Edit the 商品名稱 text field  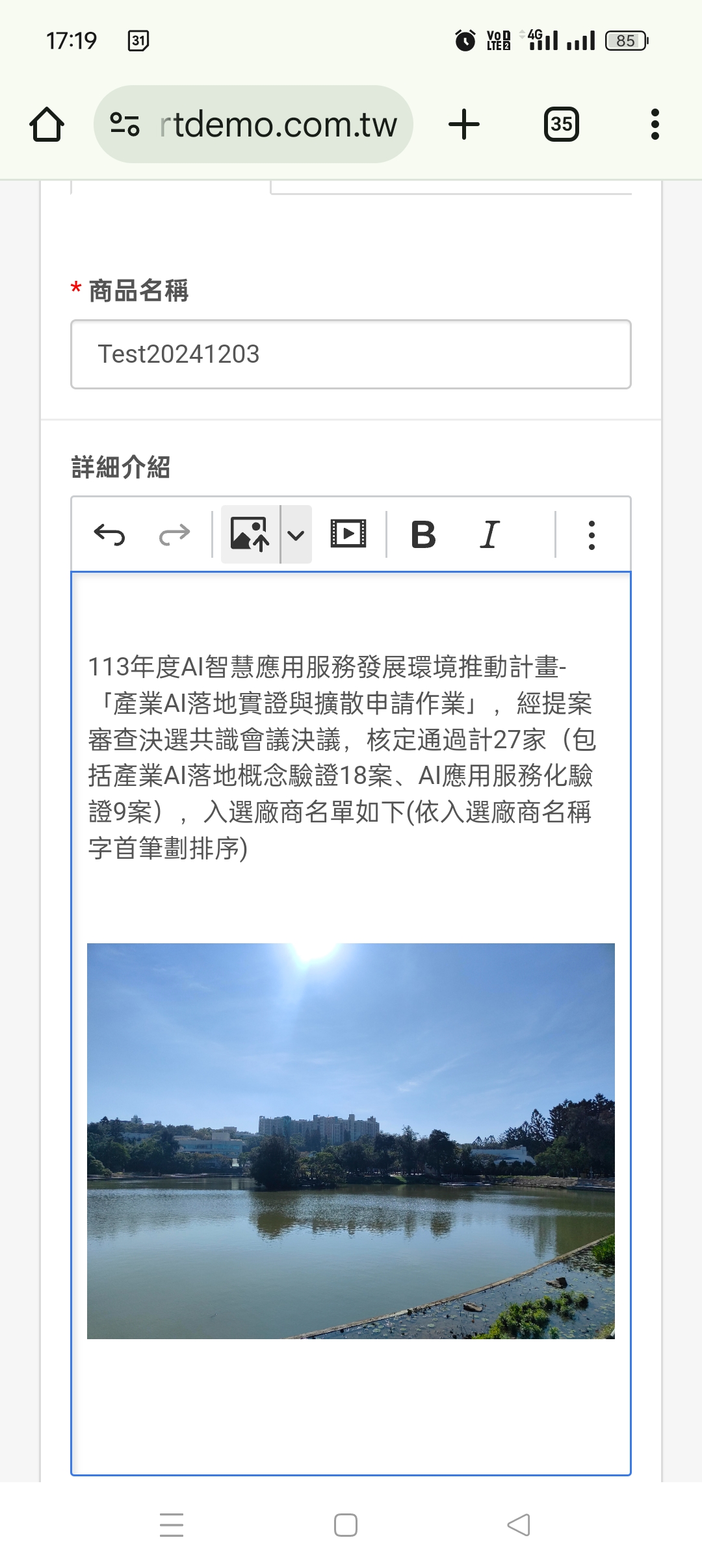pyautogui.click(x=351, y=354)
